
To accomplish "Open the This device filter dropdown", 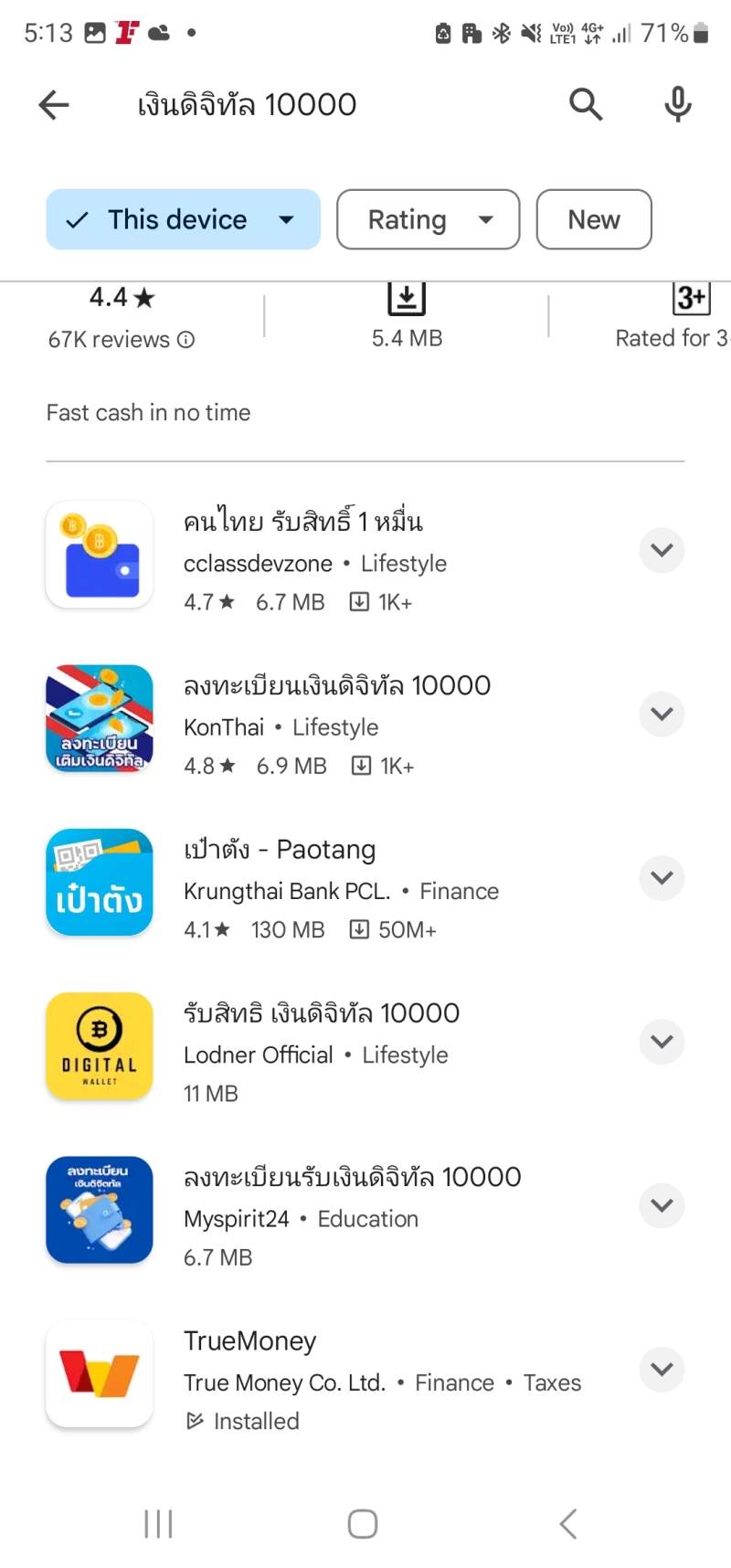I will [x=183, y=219].
